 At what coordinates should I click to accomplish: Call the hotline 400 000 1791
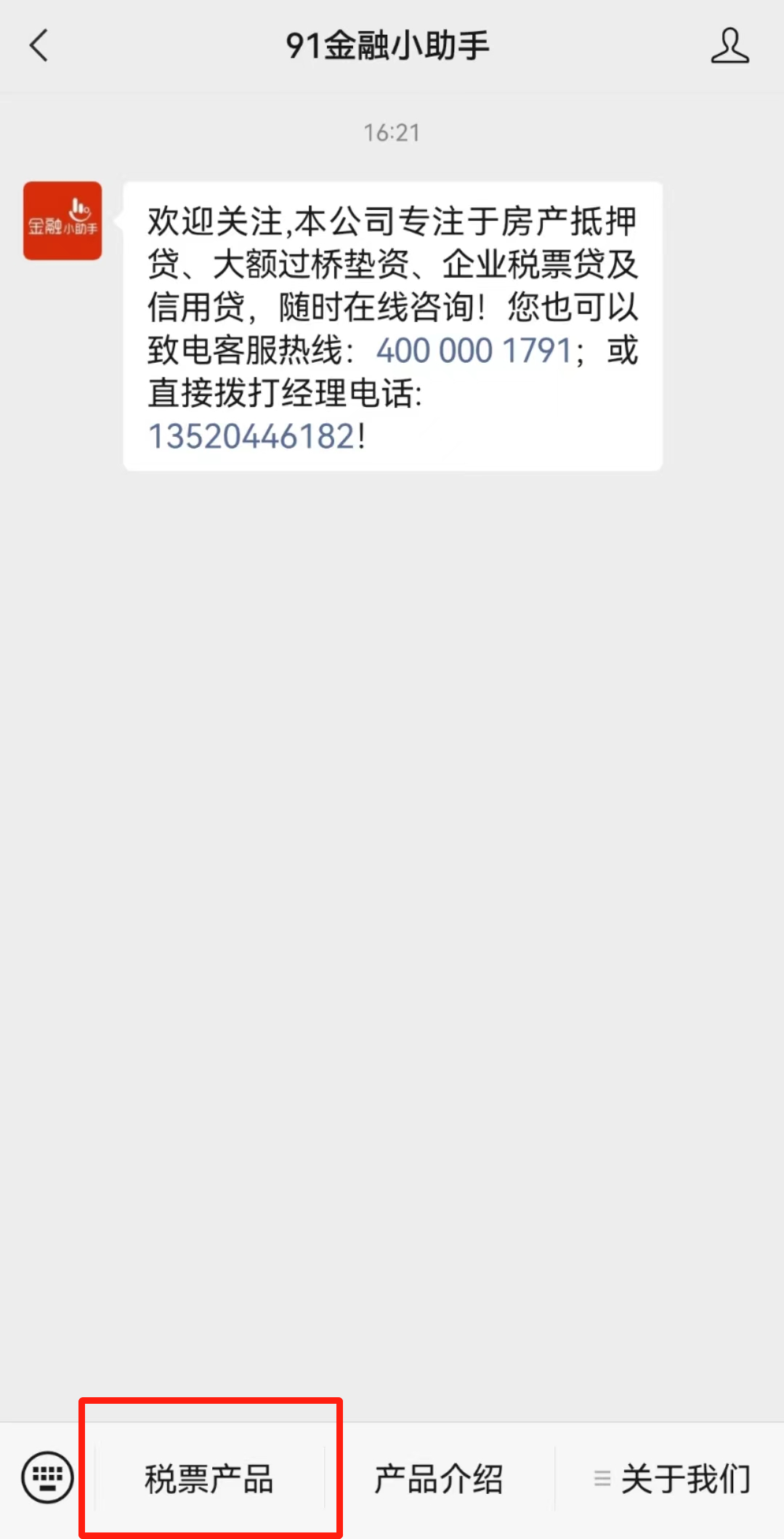pos(474,350)
